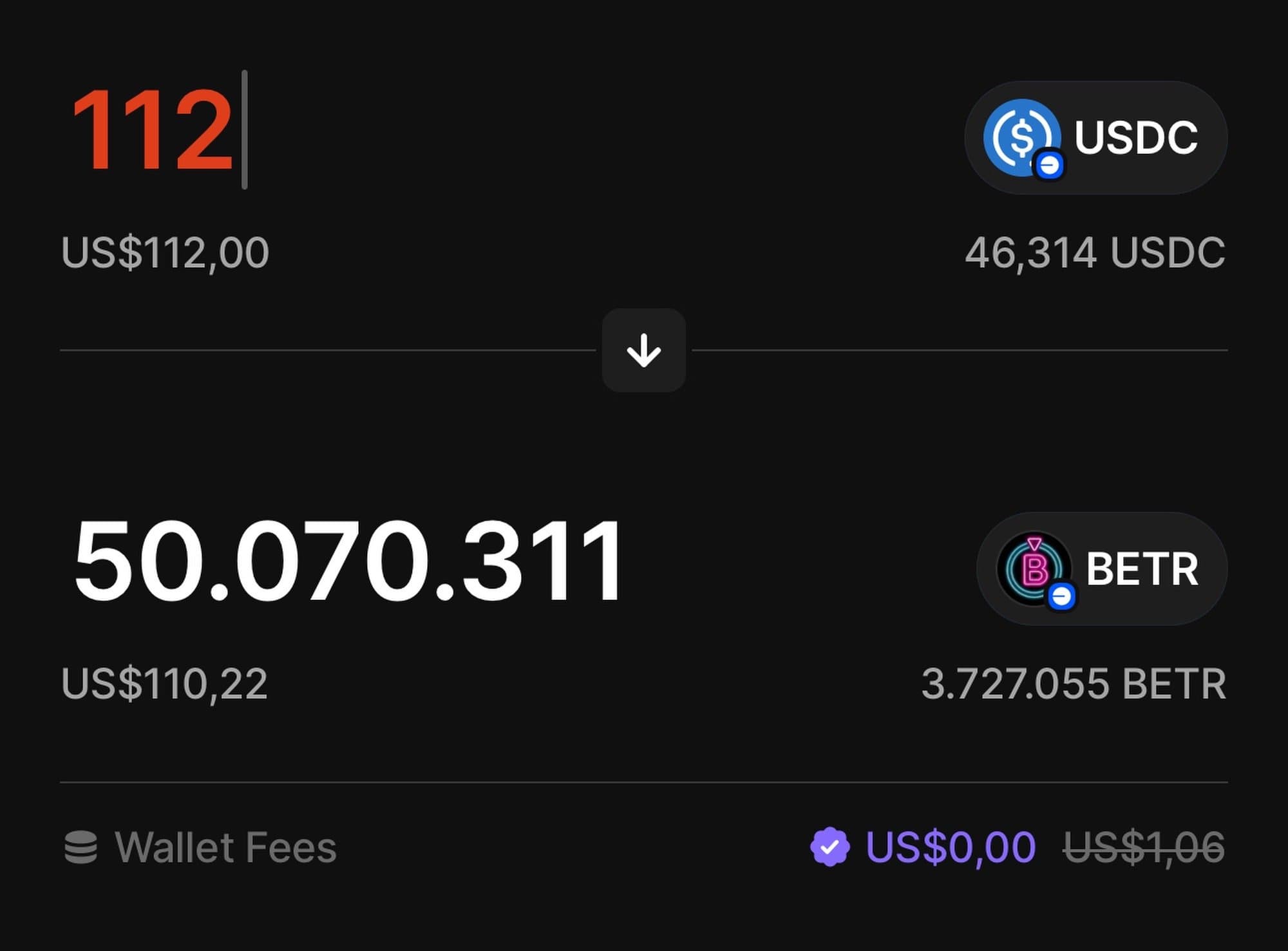The image size is (1288, 951).
Task: Open the BETR token selector
Action: [x=1101, y=569]
